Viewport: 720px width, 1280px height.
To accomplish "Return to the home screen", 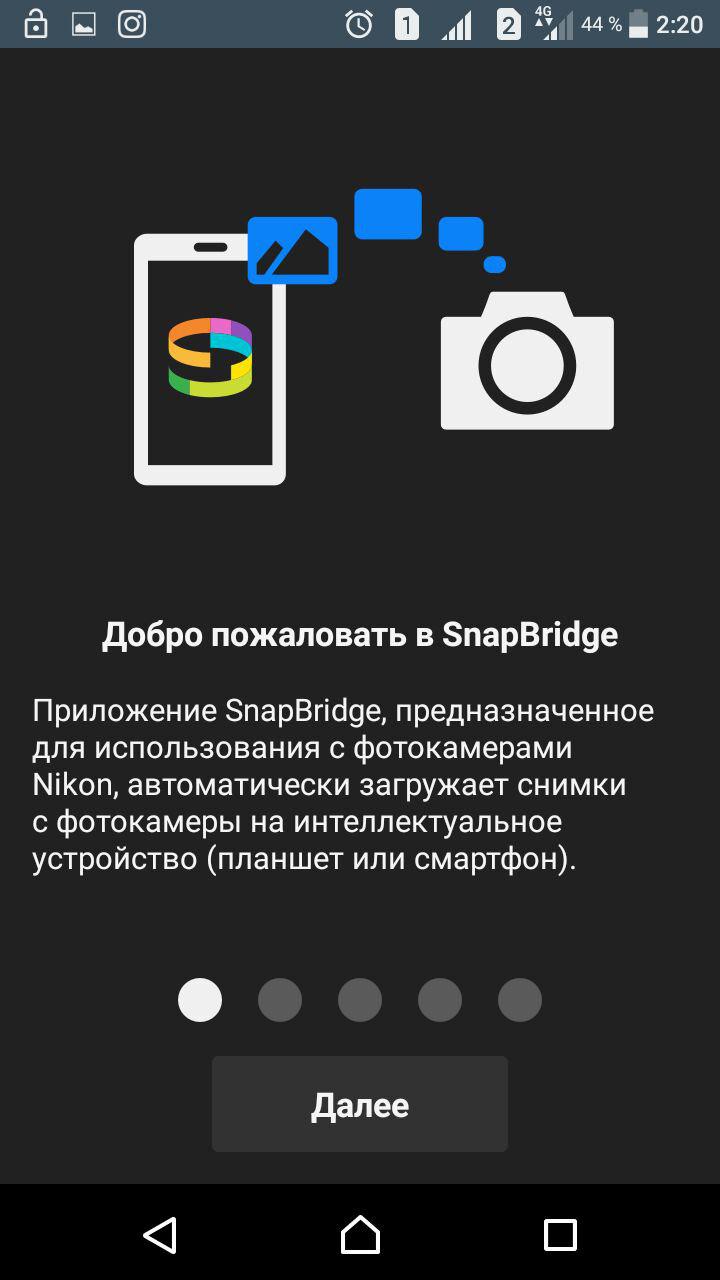I will 360,1234.
